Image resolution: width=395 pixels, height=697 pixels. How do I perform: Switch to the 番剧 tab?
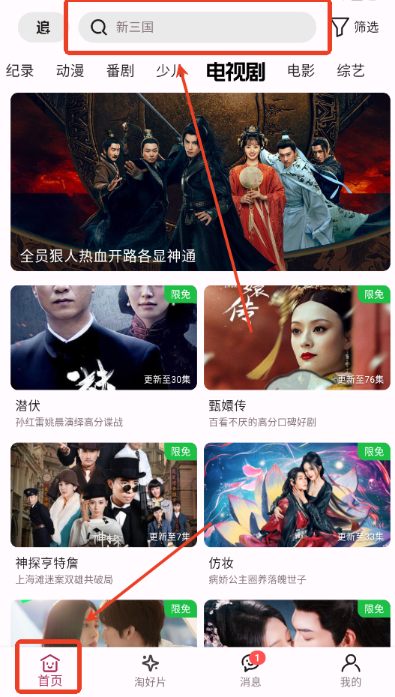coord(120,71)
